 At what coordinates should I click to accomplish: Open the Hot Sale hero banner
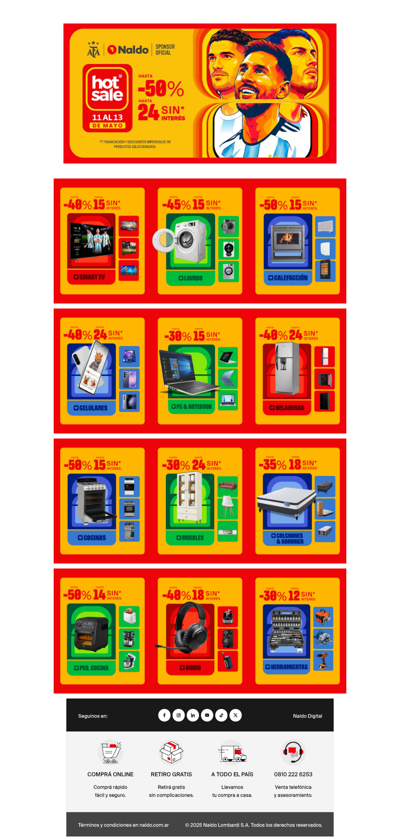click(200, 93)
